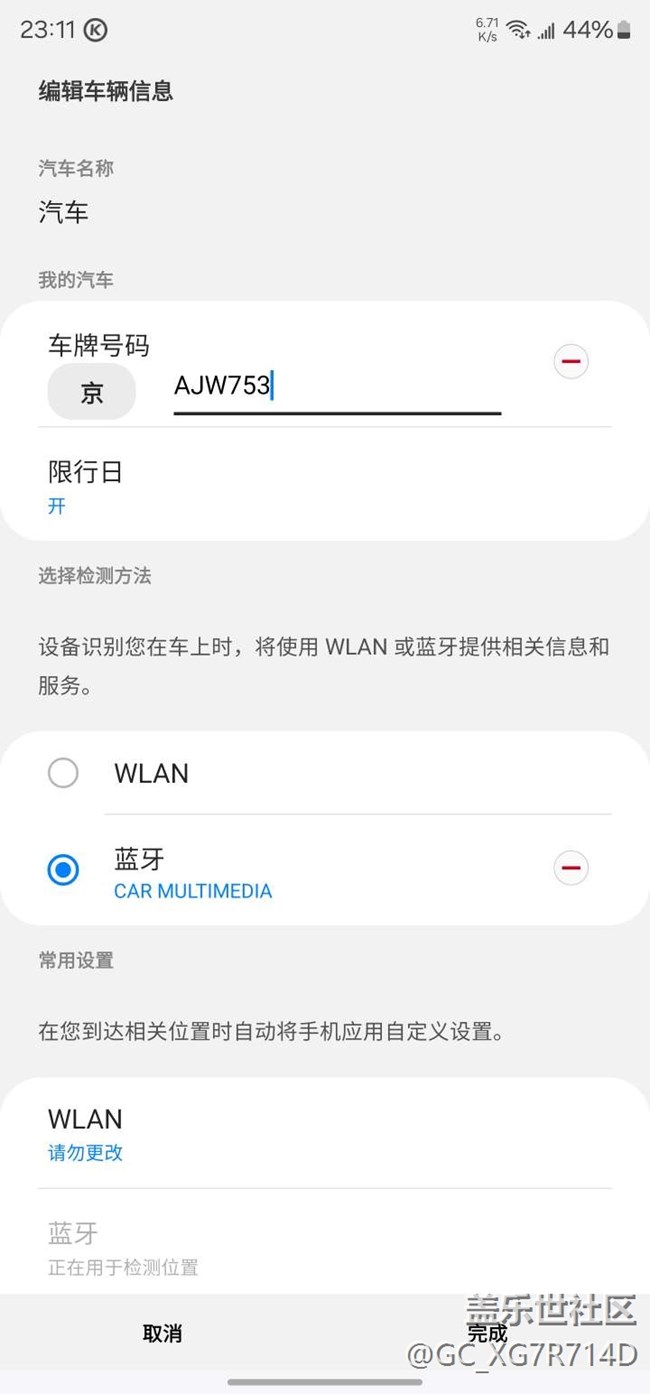Viewport: 650px width, 1394px height.
Task: Edit the car name 汽车
Action: pyautogui.click(x=64, y=212)
